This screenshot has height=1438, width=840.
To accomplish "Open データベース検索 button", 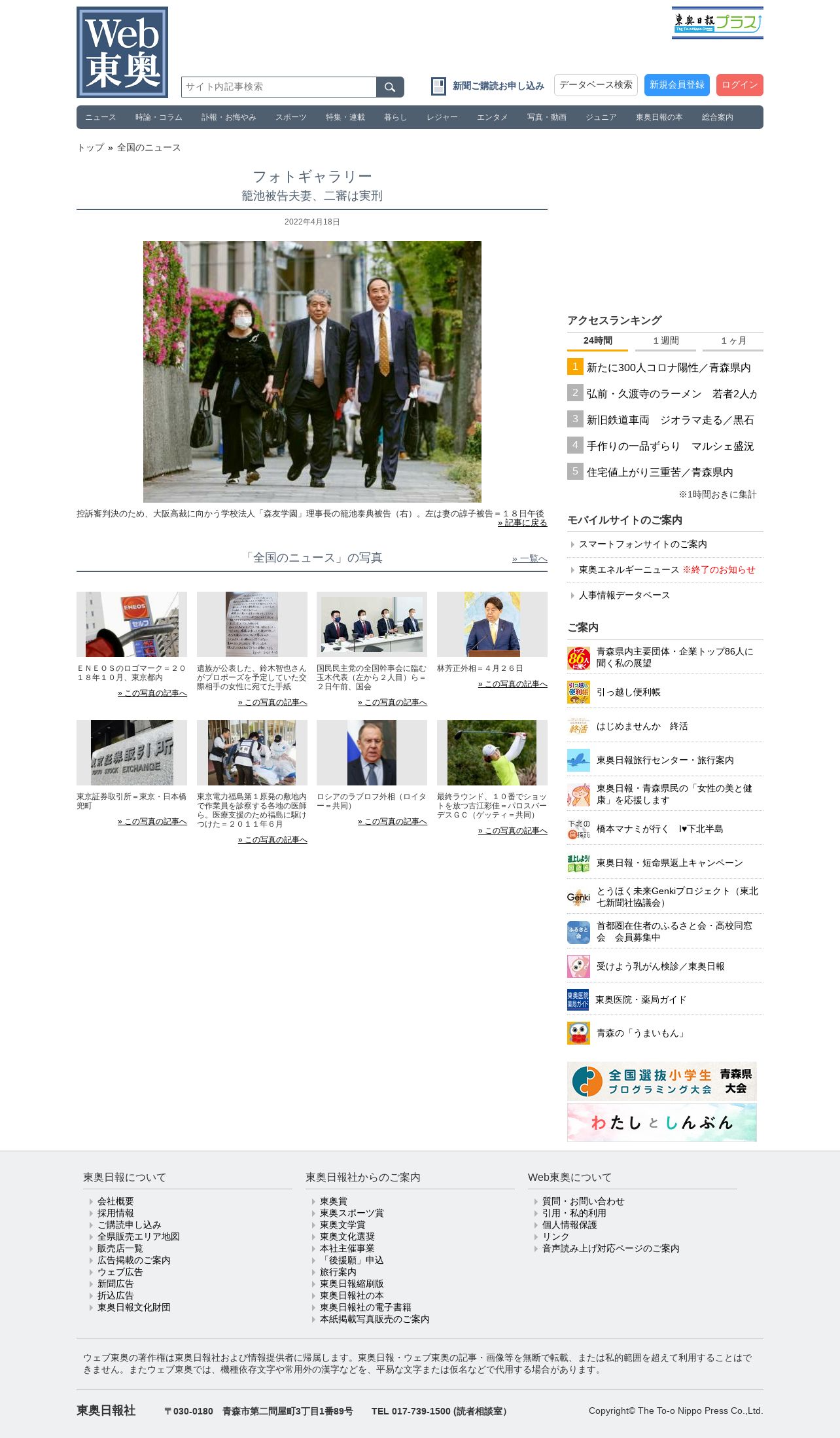I will pos(595,85).
